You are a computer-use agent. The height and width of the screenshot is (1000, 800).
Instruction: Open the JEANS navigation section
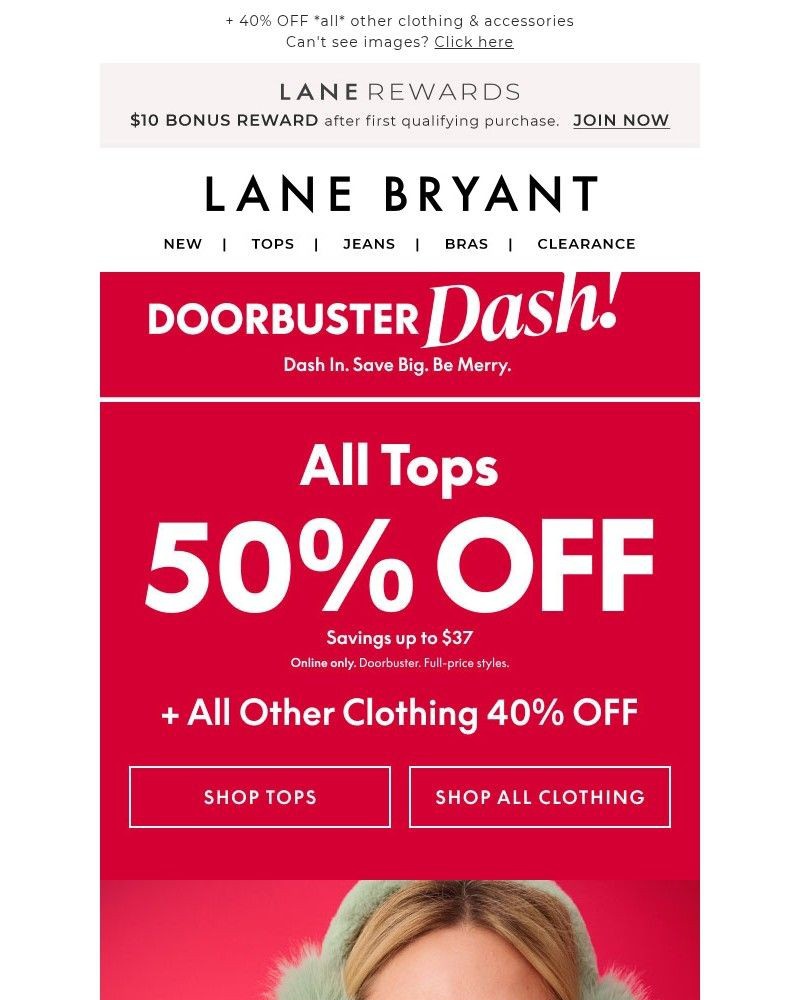[369, 243]
